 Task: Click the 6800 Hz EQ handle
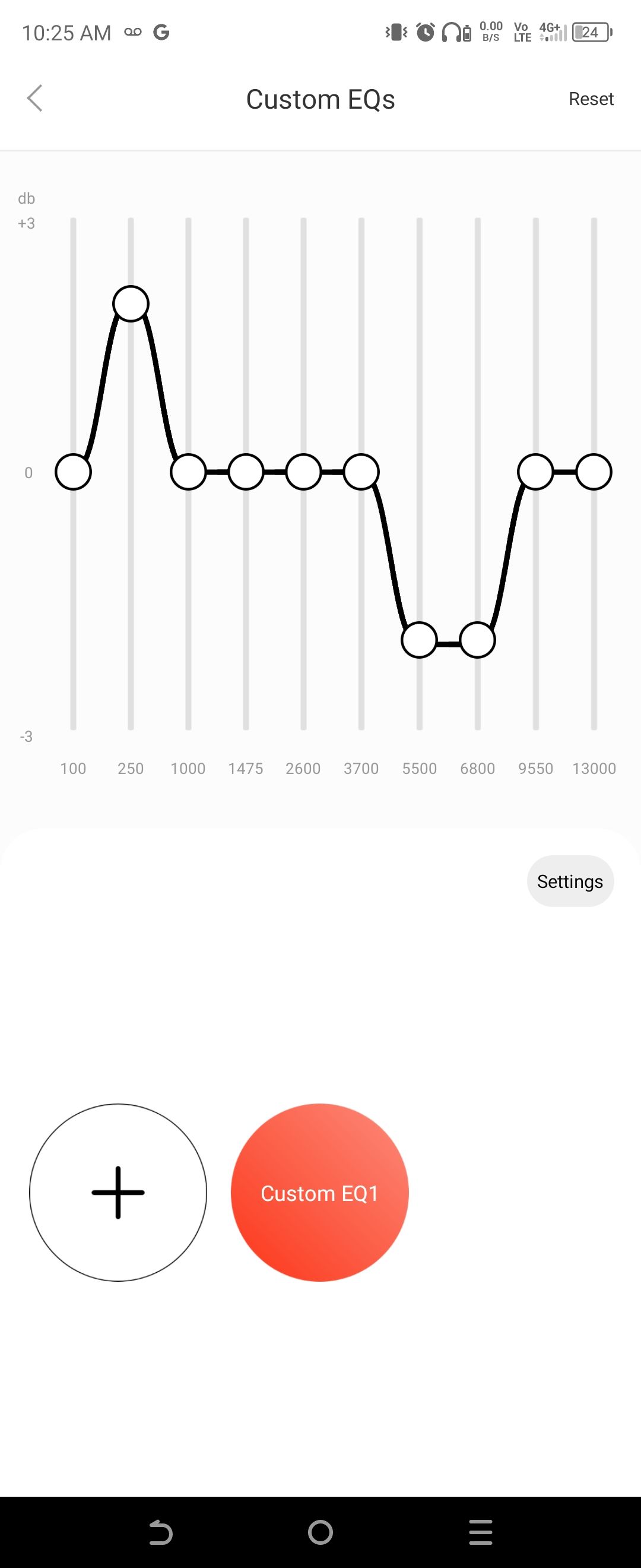tap(478, 640)
